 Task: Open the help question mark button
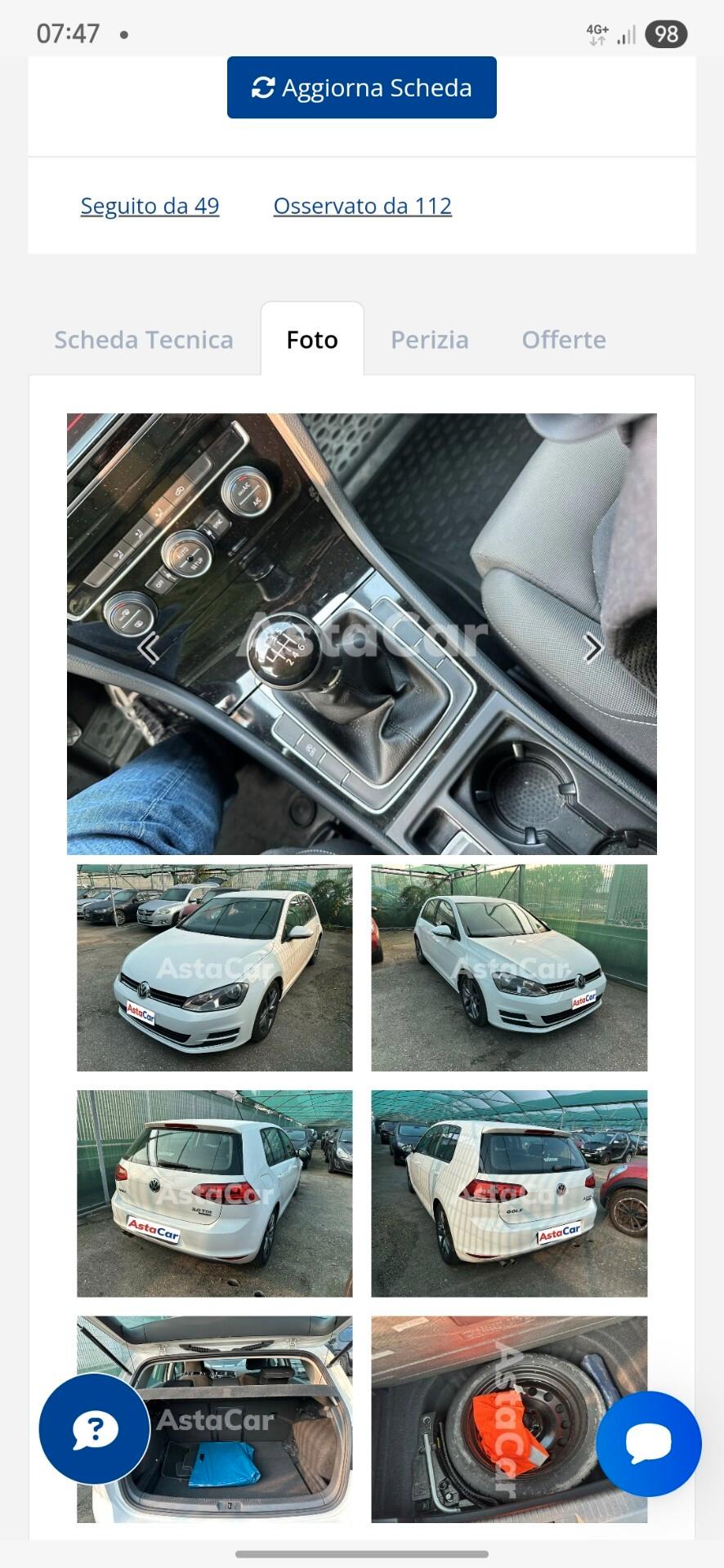[x=94, y=1428]
